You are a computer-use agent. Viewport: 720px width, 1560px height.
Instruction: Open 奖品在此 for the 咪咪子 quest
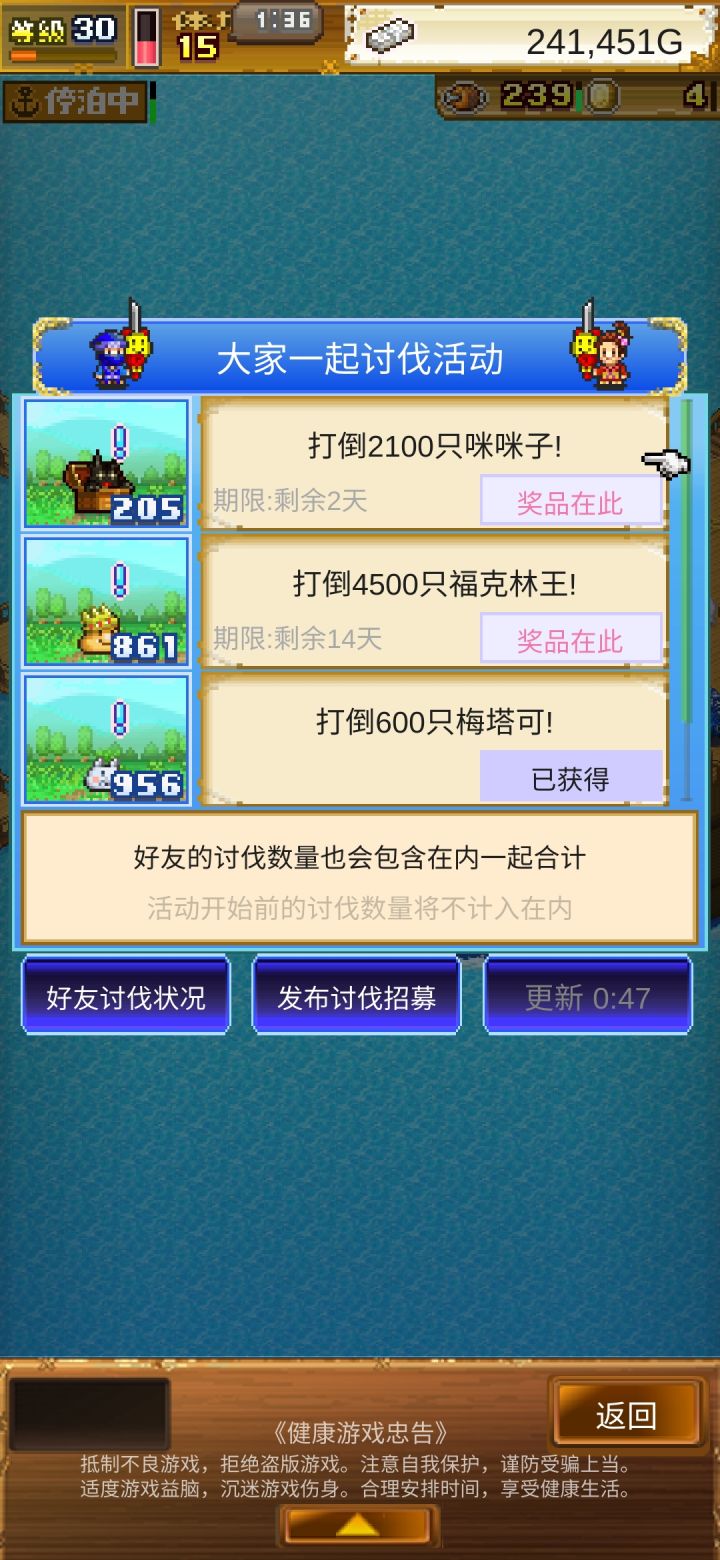pos(572,502)
